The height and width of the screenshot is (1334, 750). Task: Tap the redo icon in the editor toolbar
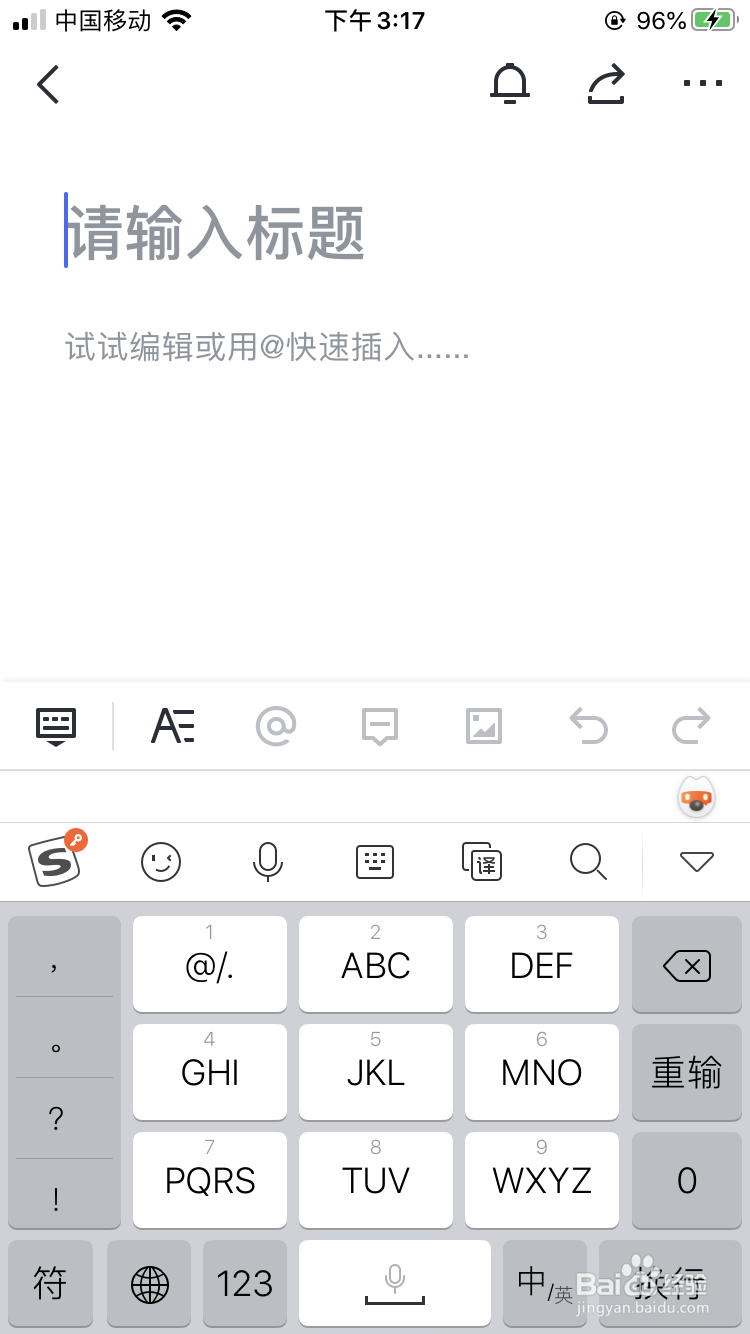click(691, 726)
